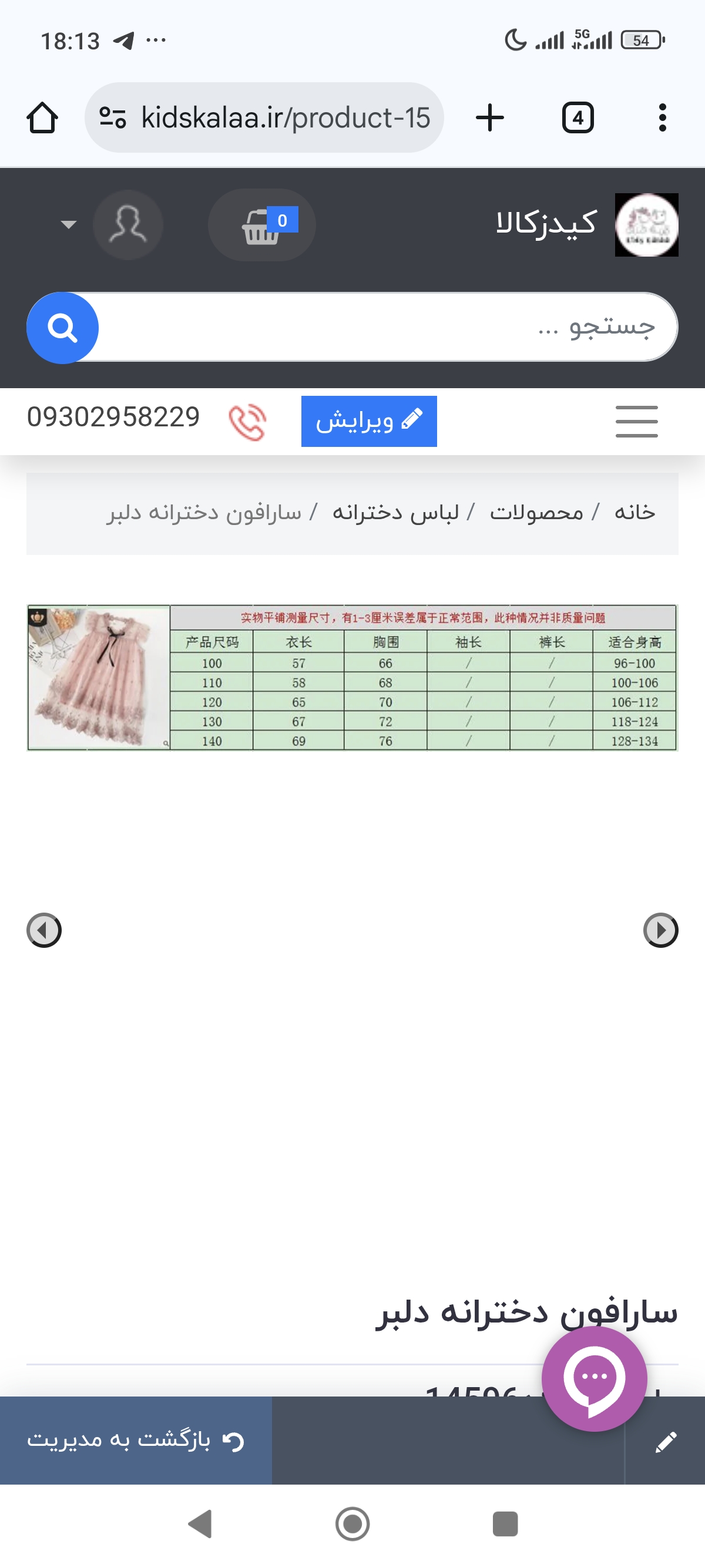The height and width of the screenshot is (1568, 705).
Task: Call the store phone number 09302958229
Action: [114, 418]
